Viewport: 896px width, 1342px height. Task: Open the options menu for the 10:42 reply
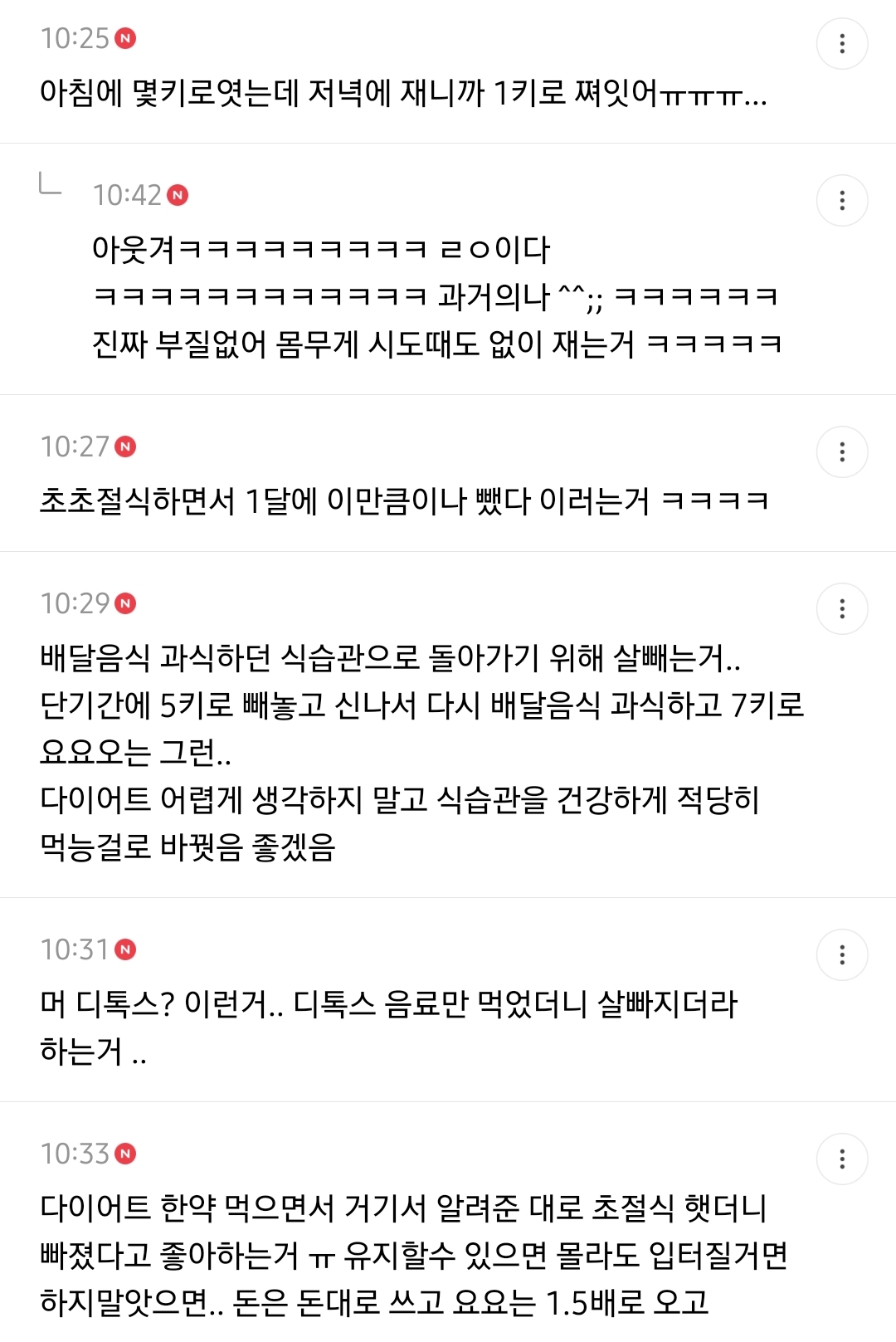coord(842,200)
